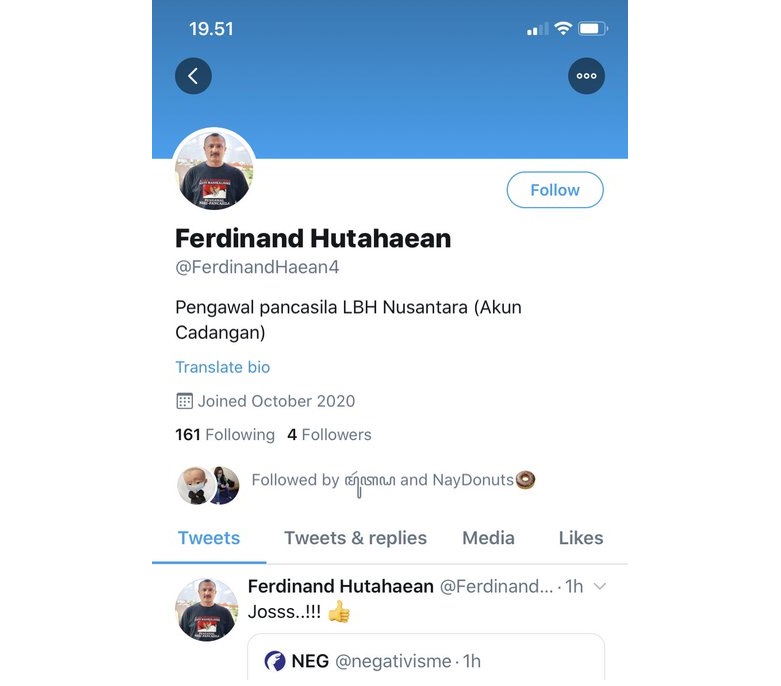Viewport: 781px width, 686px height.
Task: Follow Ferdinand Hutahaean
Action: (x=555, y=190)
